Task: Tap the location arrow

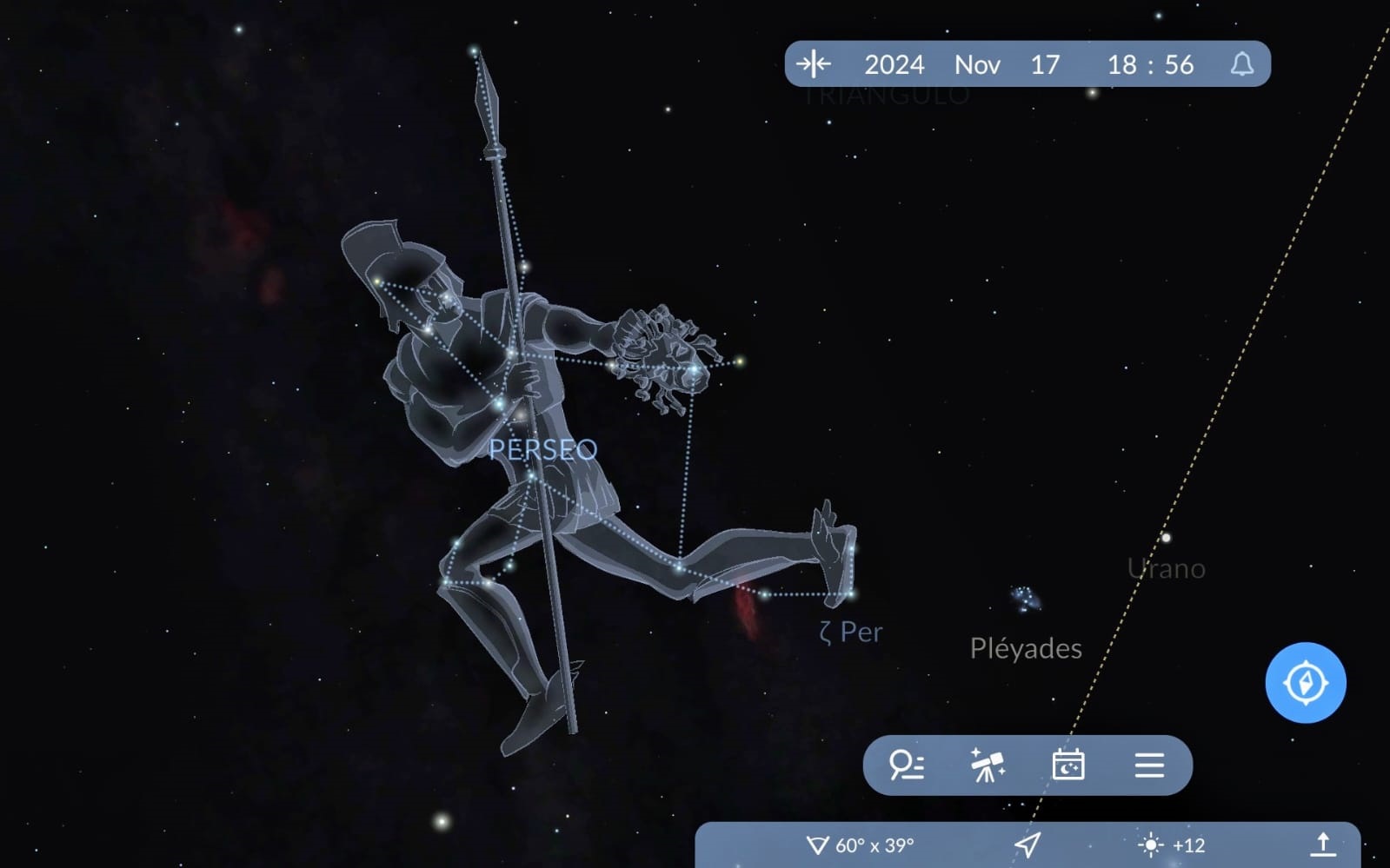Action: 1028,845
